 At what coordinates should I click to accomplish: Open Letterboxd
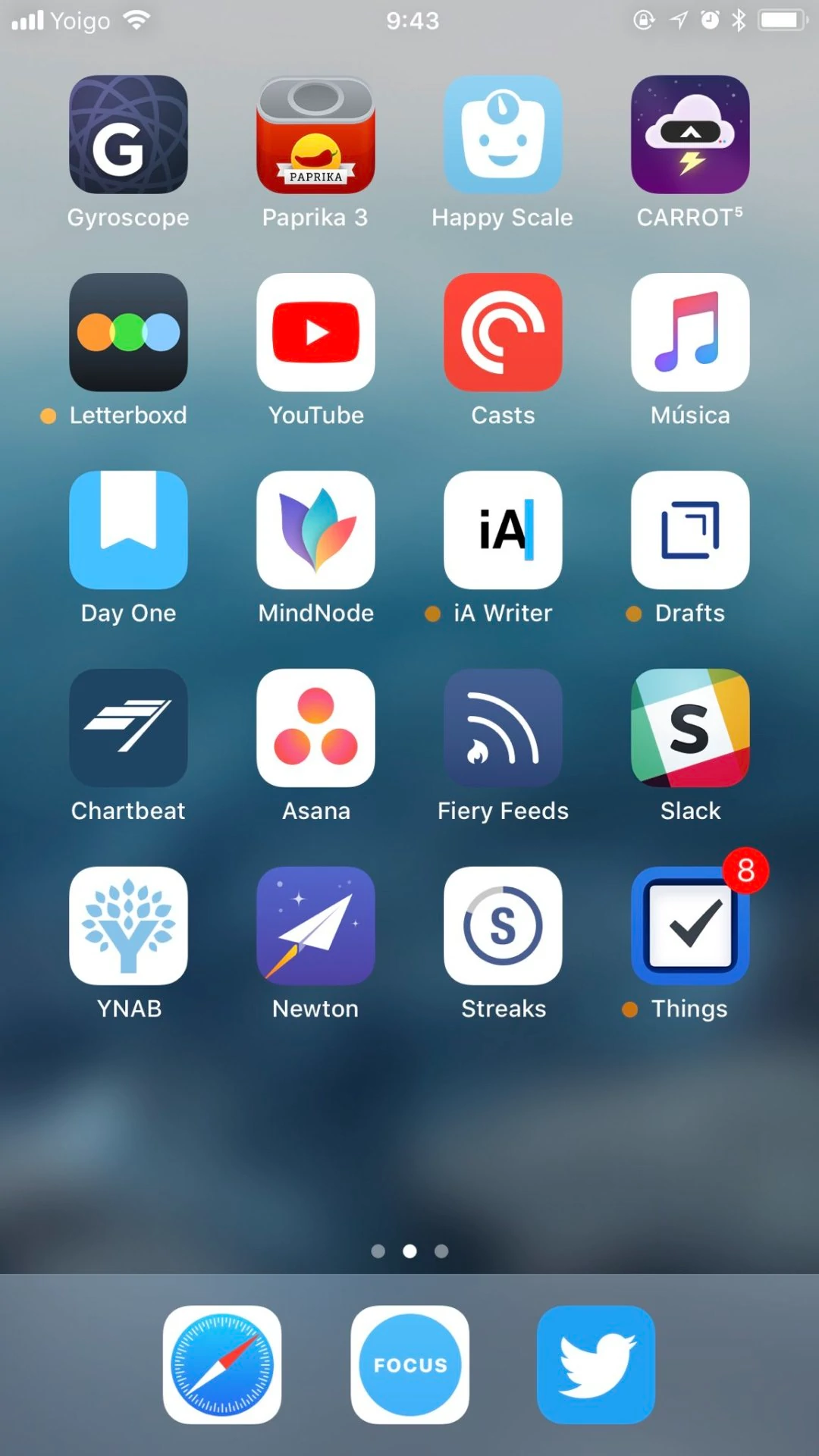(128, 332)
